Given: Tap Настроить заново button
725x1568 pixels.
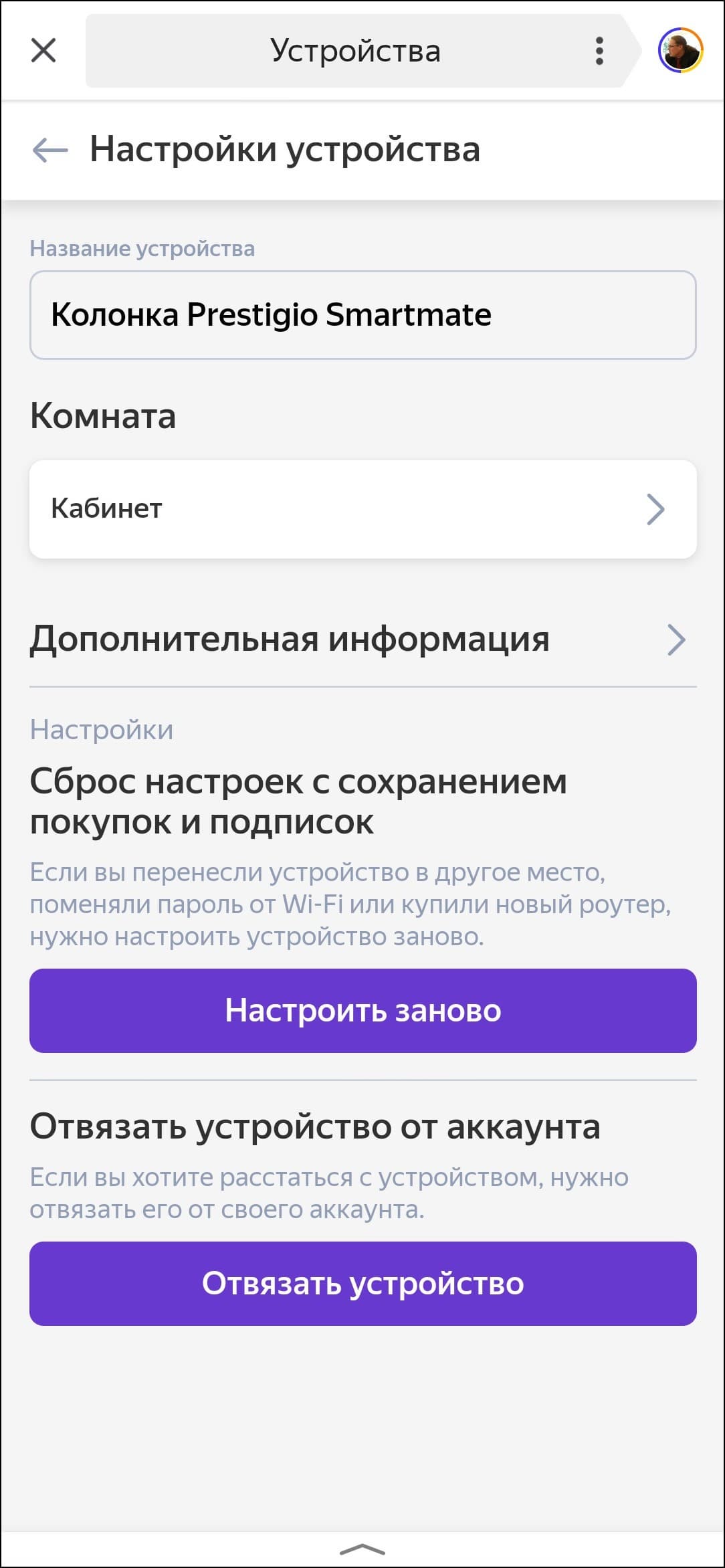Looking at the screenshot, I should click(363, 1010).
